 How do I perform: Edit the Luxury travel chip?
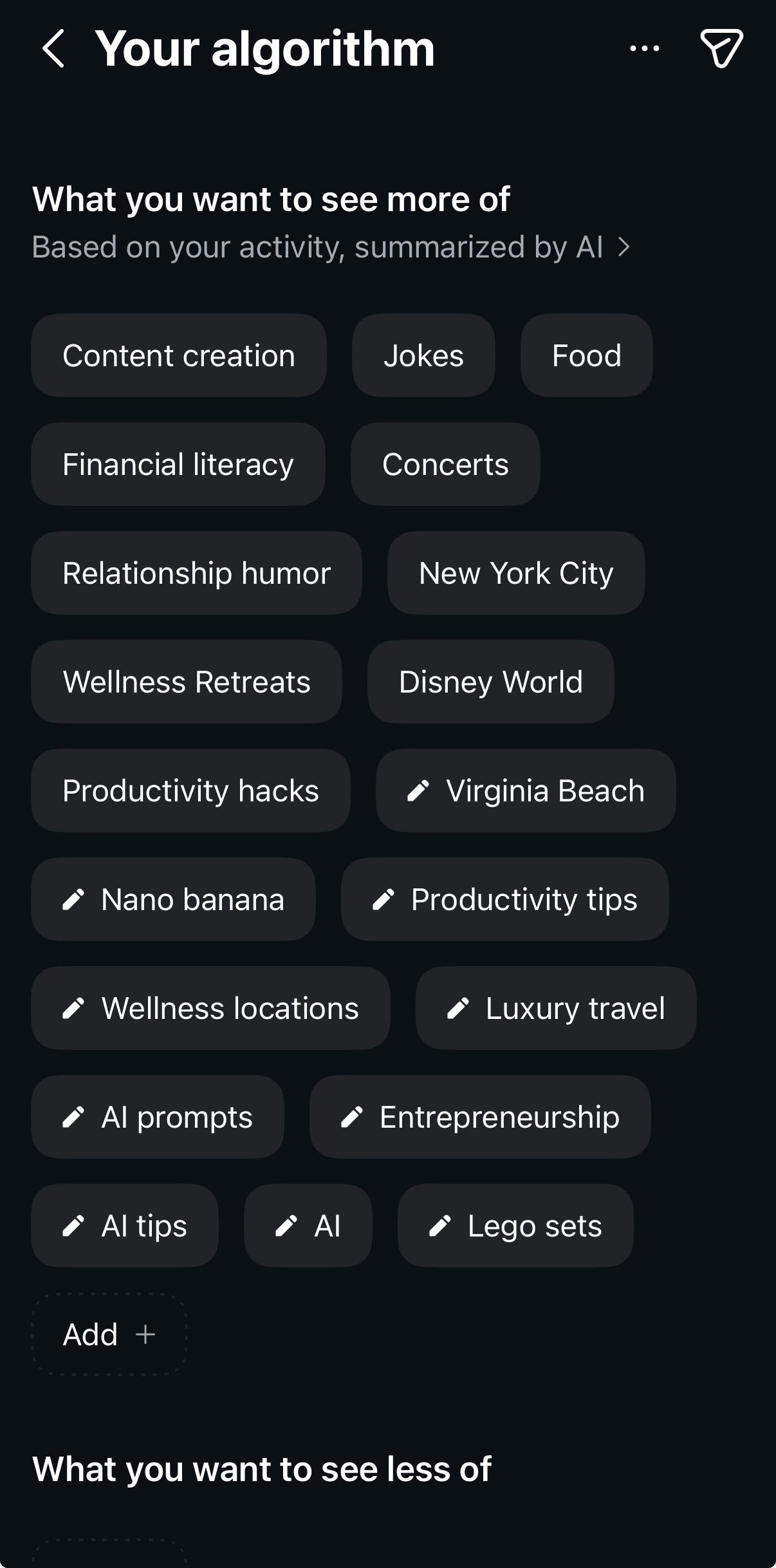tap(556, 1008)
